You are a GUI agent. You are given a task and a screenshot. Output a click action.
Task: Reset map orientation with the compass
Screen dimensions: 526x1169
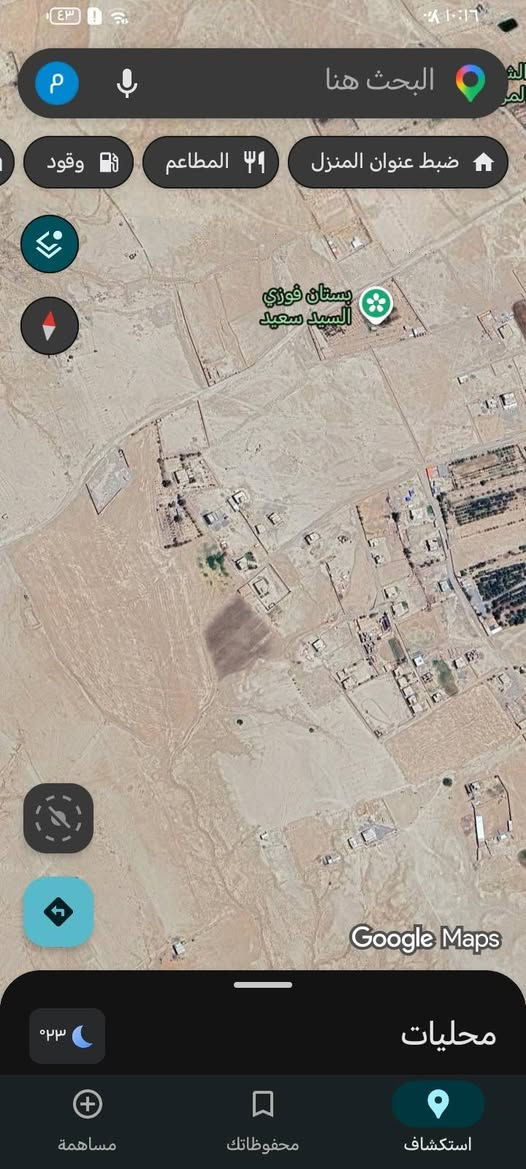tap(49, 326)
